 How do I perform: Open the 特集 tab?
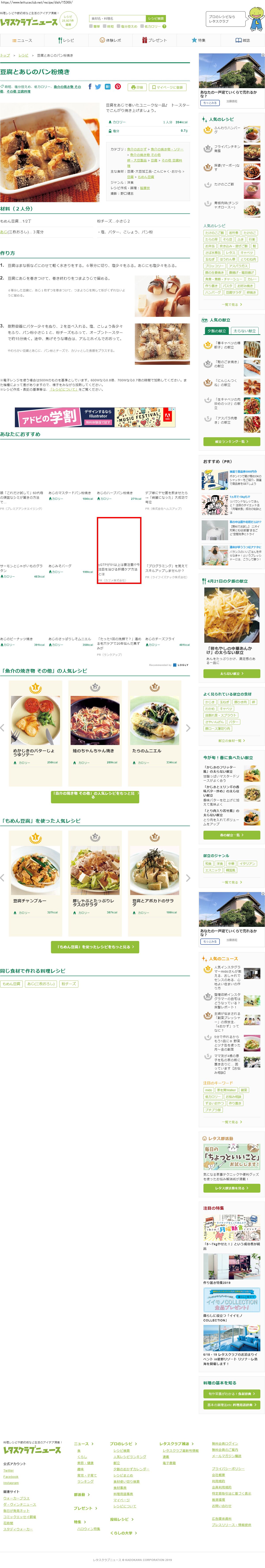[x=198, y=40]
